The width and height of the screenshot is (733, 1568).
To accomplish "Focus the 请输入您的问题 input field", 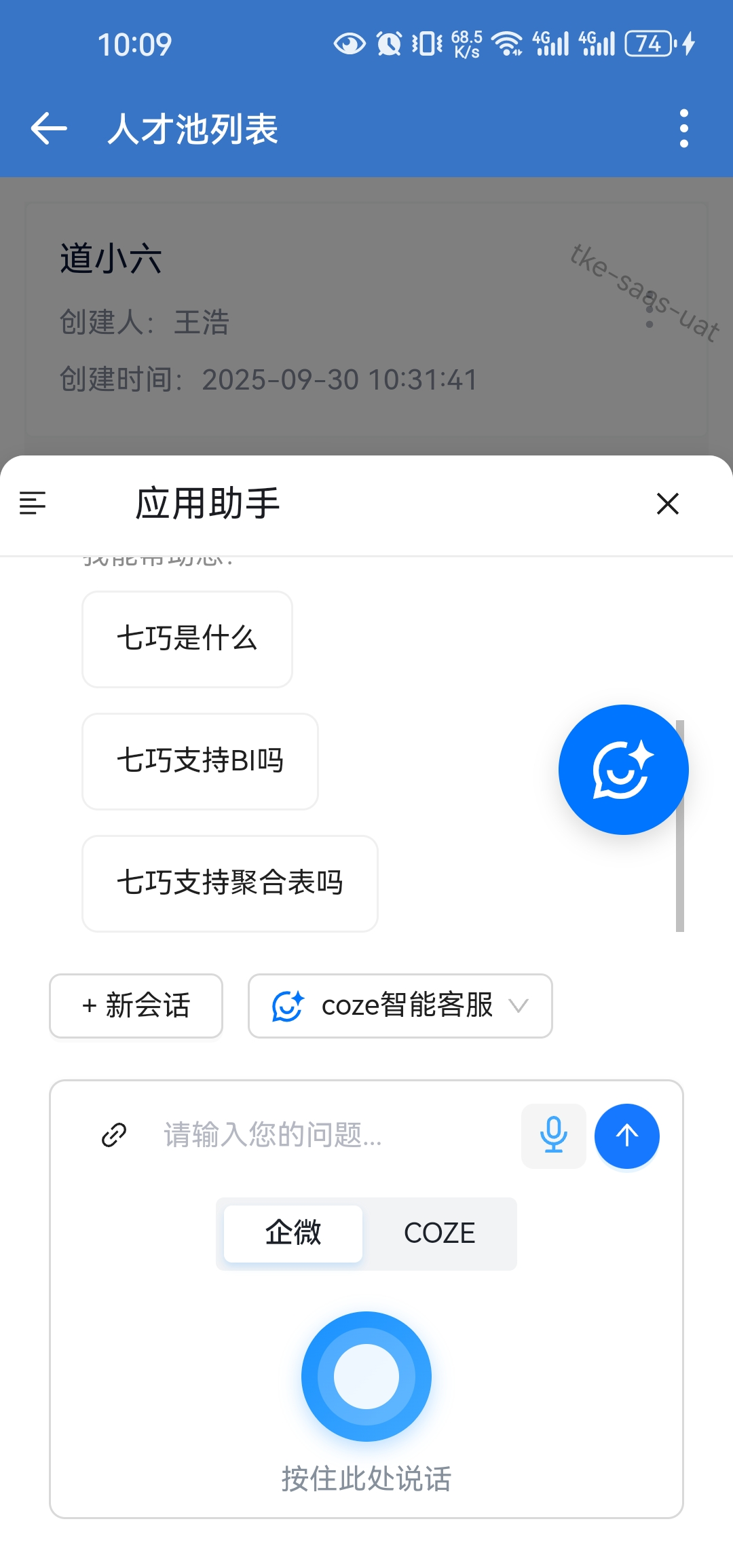I will tap(333, 1135).
